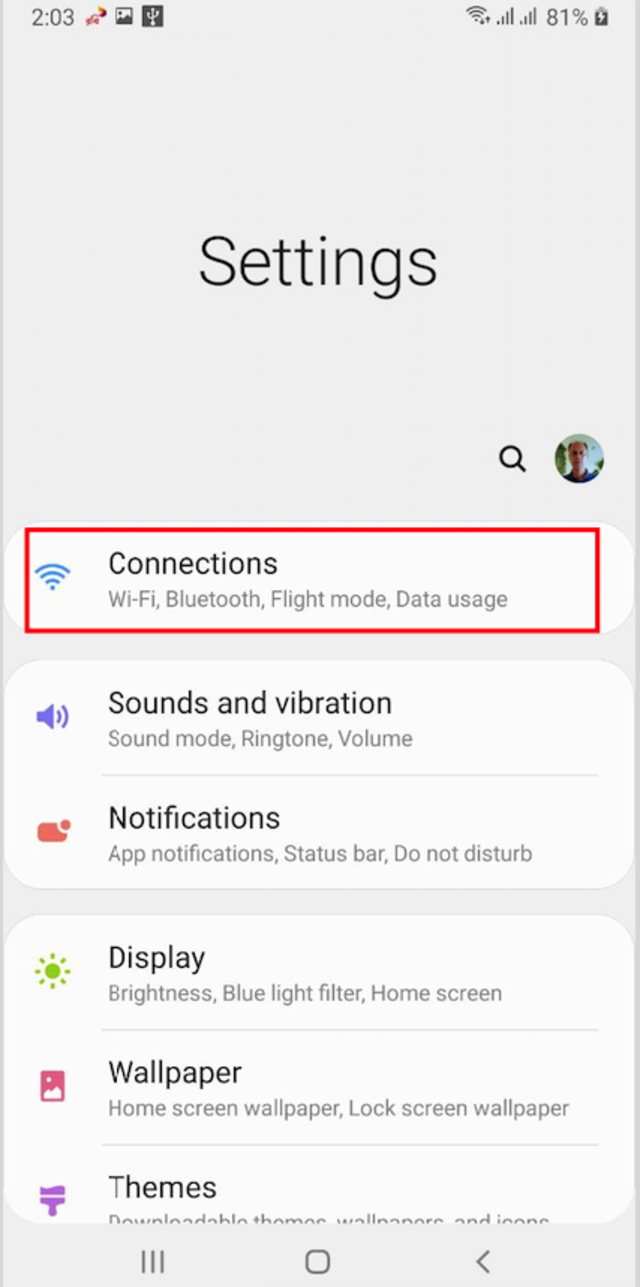This screenshot has width=640, height=1287.
Task: Open the settings search icon
Action: coord(512,459)
